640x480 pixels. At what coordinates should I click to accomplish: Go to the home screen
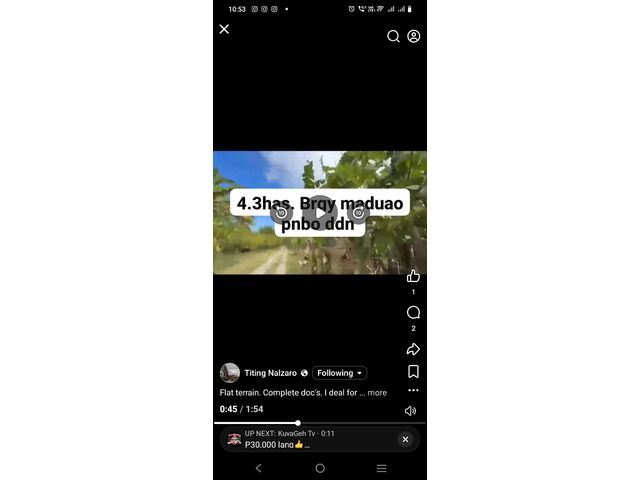(320, 468)
